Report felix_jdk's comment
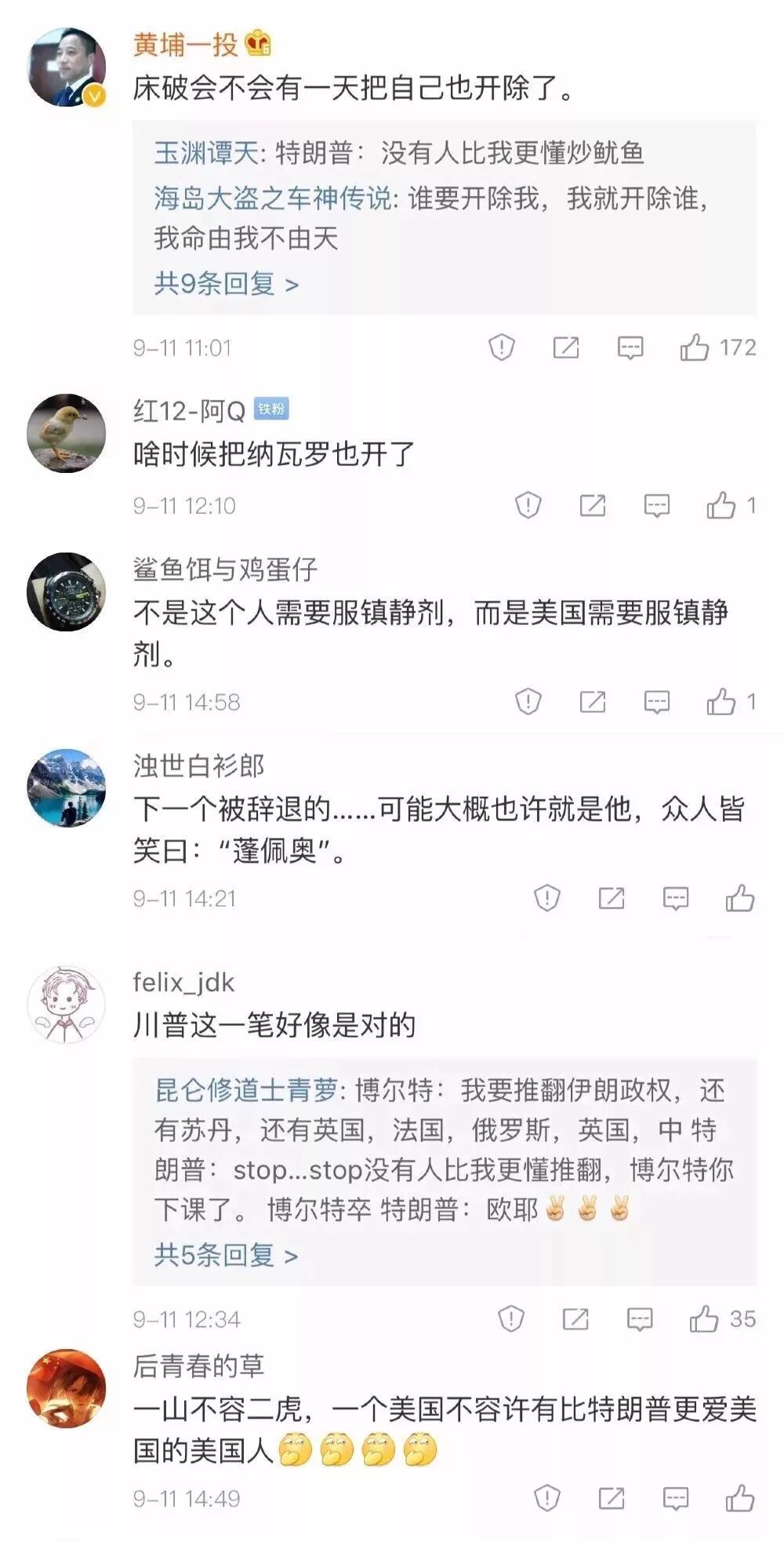This screenshot has width=784, height=1542. pyautogui.click(x=510, y=1319)
